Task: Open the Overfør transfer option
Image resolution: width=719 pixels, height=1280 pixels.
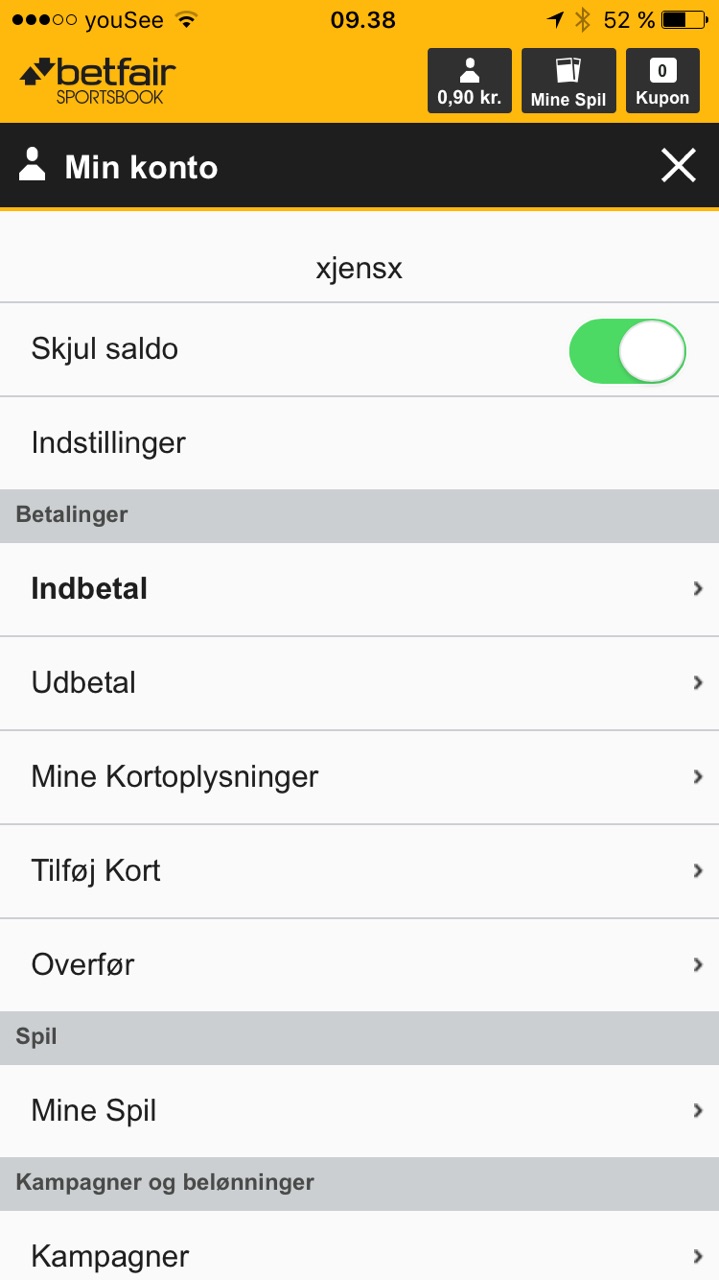Action: click(x=359, y=965)
